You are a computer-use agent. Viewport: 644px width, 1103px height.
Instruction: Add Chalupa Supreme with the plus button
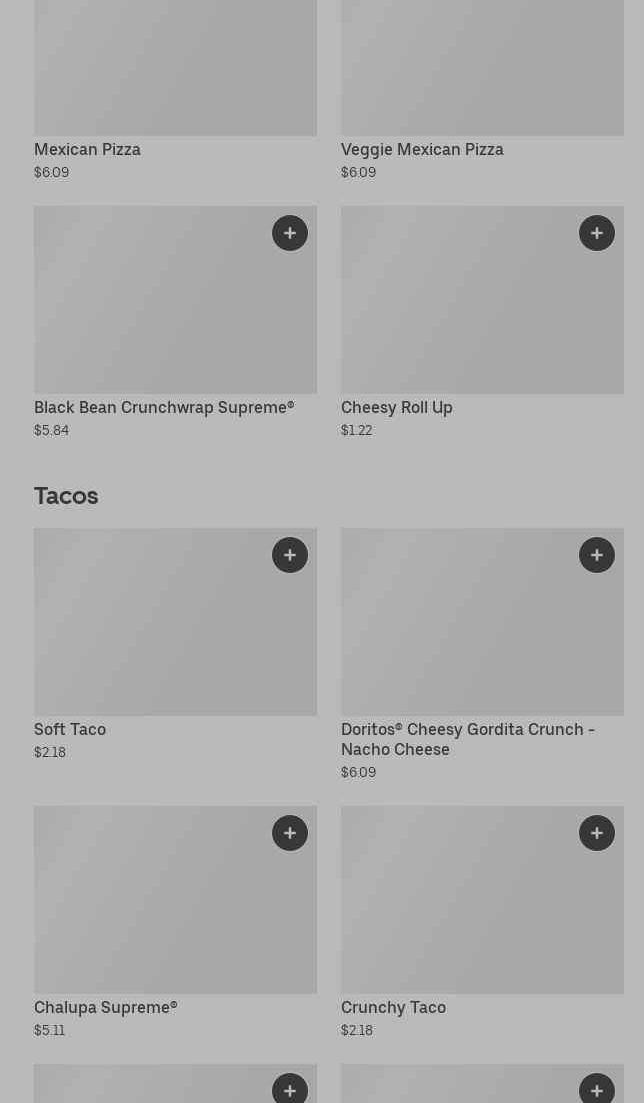tap(290, 833)
